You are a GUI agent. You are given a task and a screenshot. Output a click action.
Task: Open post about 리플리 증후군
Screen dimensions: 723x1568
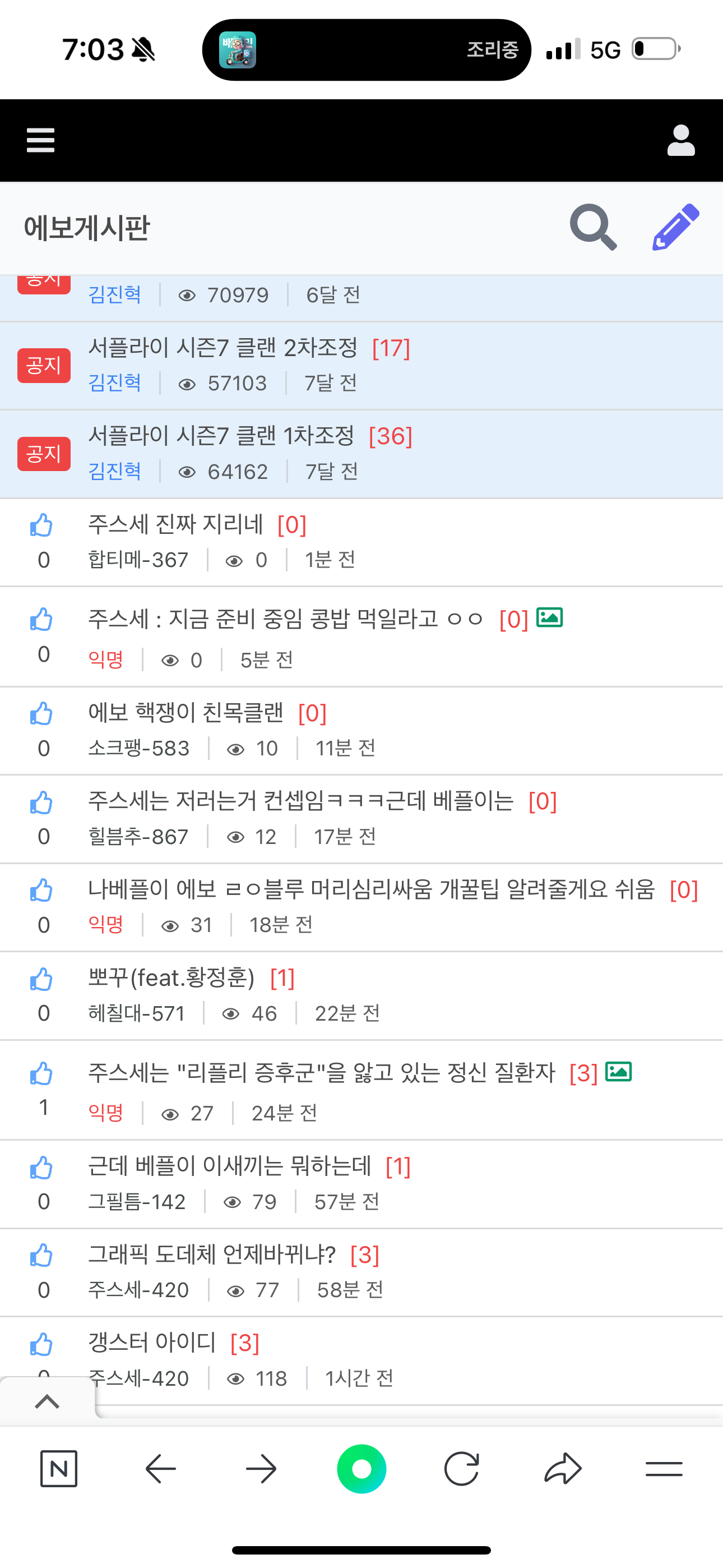coord(321,1072)
